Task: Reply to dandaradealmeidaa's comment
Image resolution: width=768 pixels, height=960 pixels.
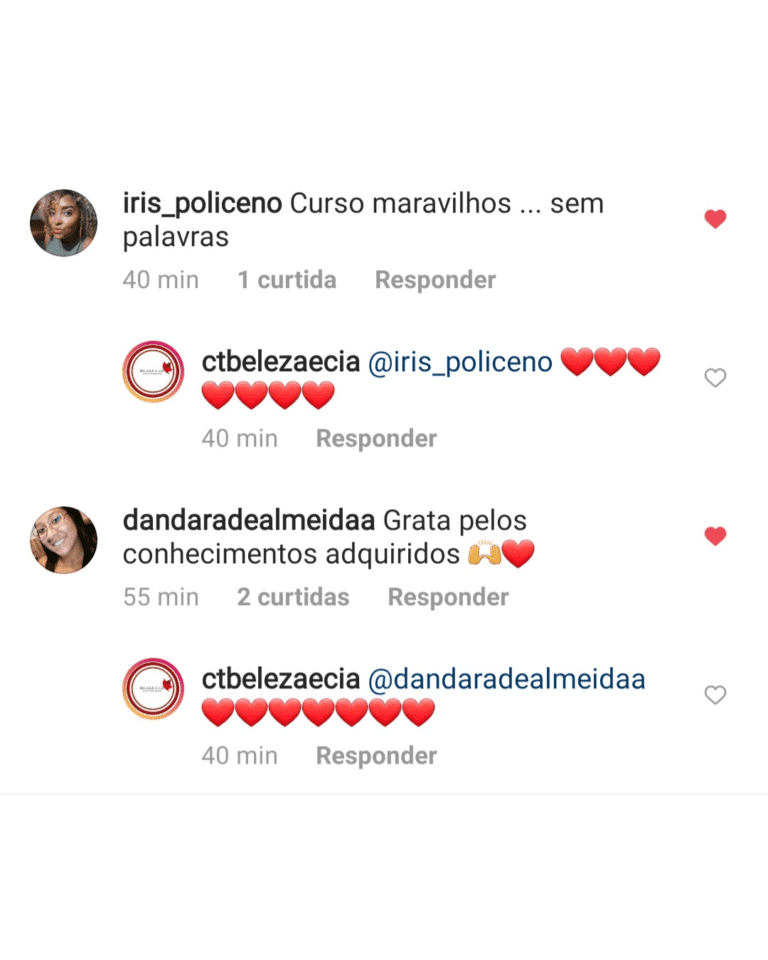Action: pyautogui.click(x=448, y=597)
